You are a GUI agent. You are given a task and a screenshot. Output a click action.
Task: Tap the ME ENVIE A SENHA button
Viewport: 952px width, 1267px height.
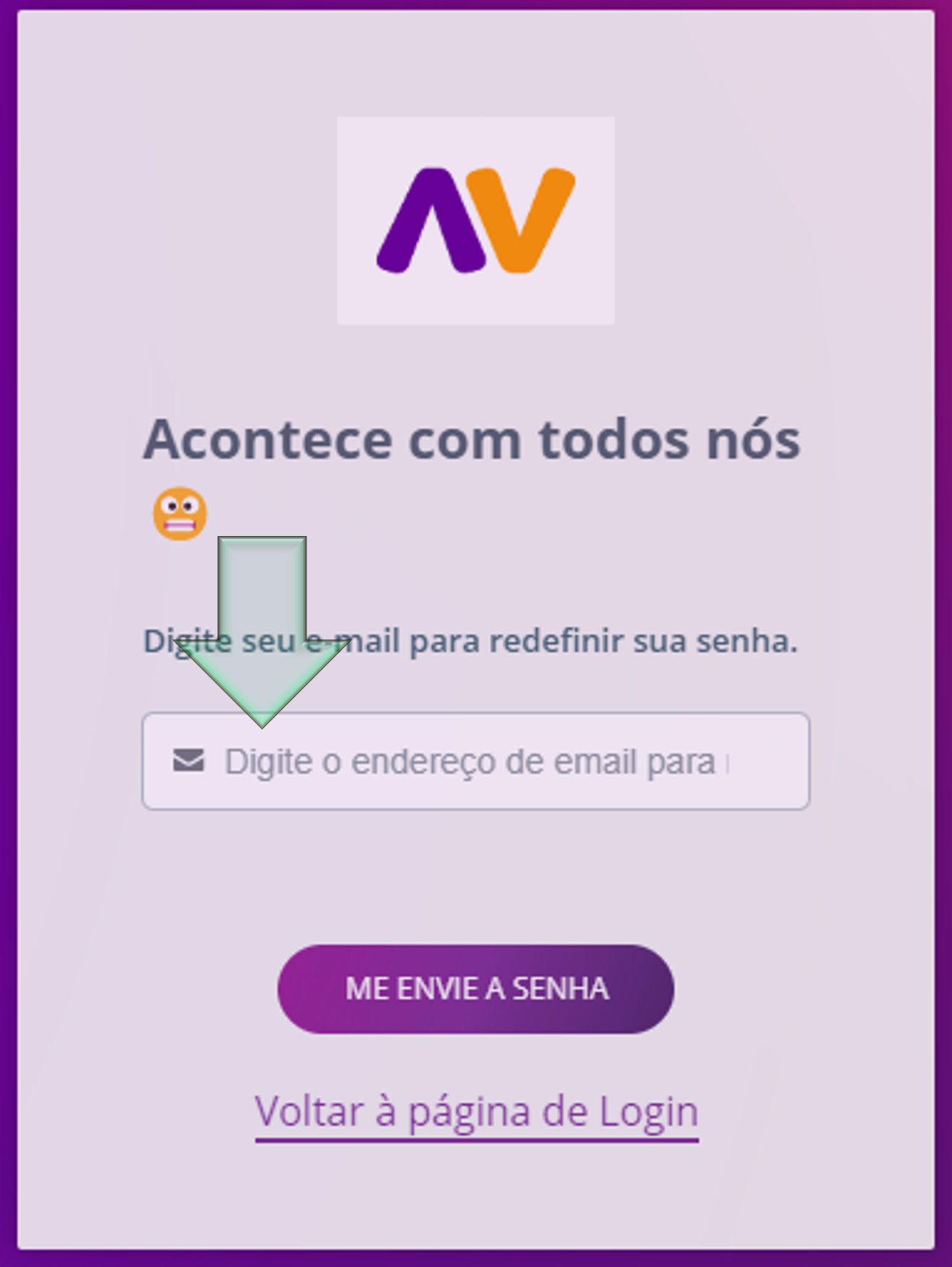pos(476,989)
